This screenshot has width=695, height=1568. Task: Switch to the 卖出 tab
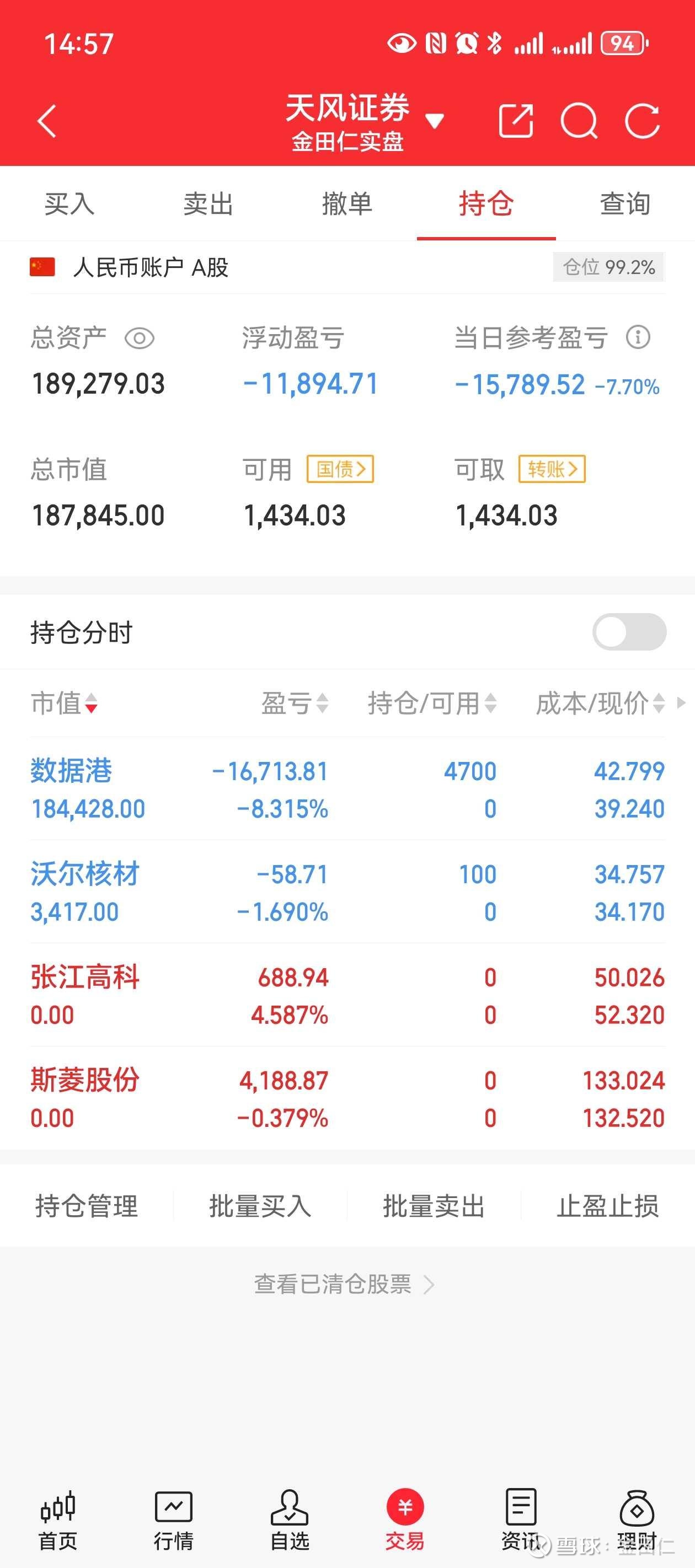[209, 204]
